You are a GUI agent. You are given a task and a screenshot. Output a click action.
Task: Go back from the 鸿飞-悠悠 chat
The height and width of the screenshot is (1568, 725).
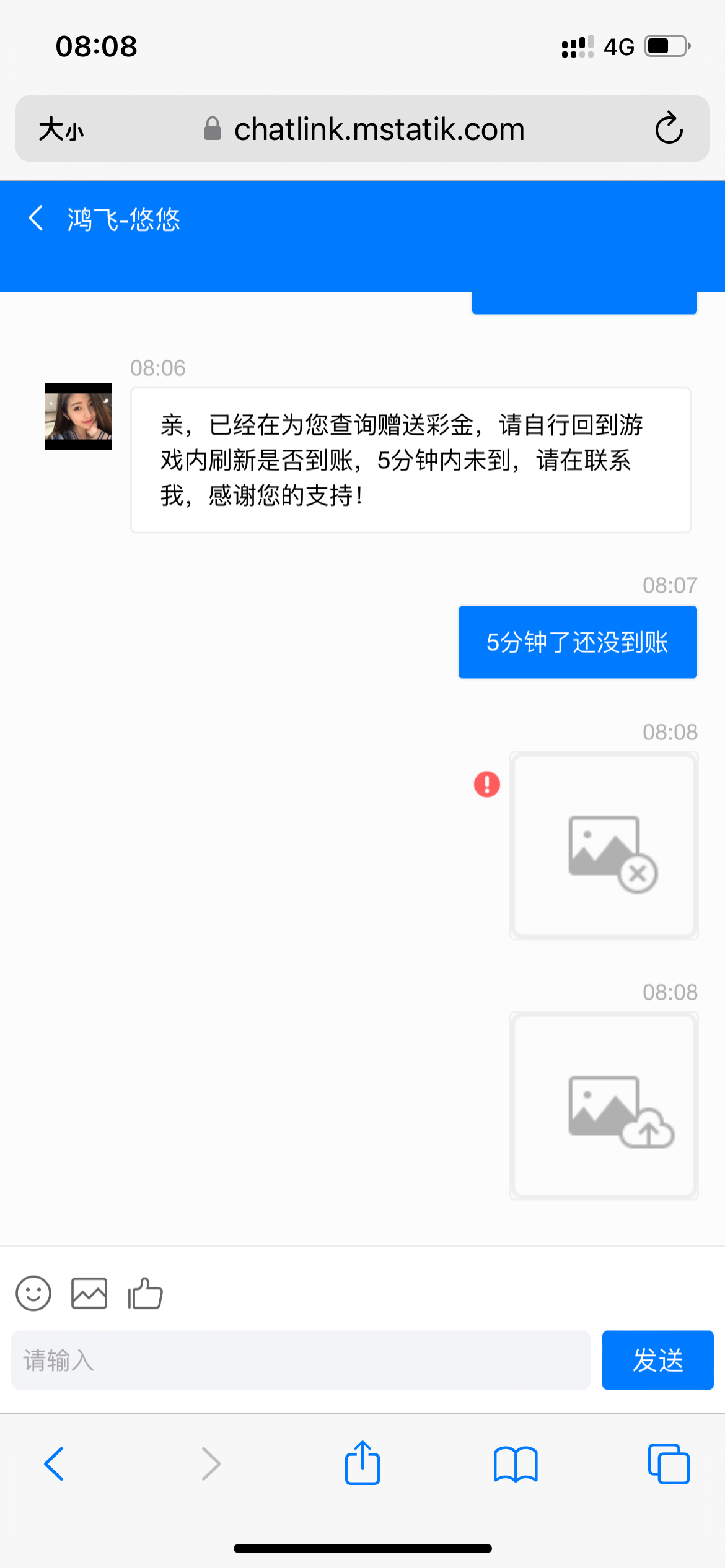[37, 219]
